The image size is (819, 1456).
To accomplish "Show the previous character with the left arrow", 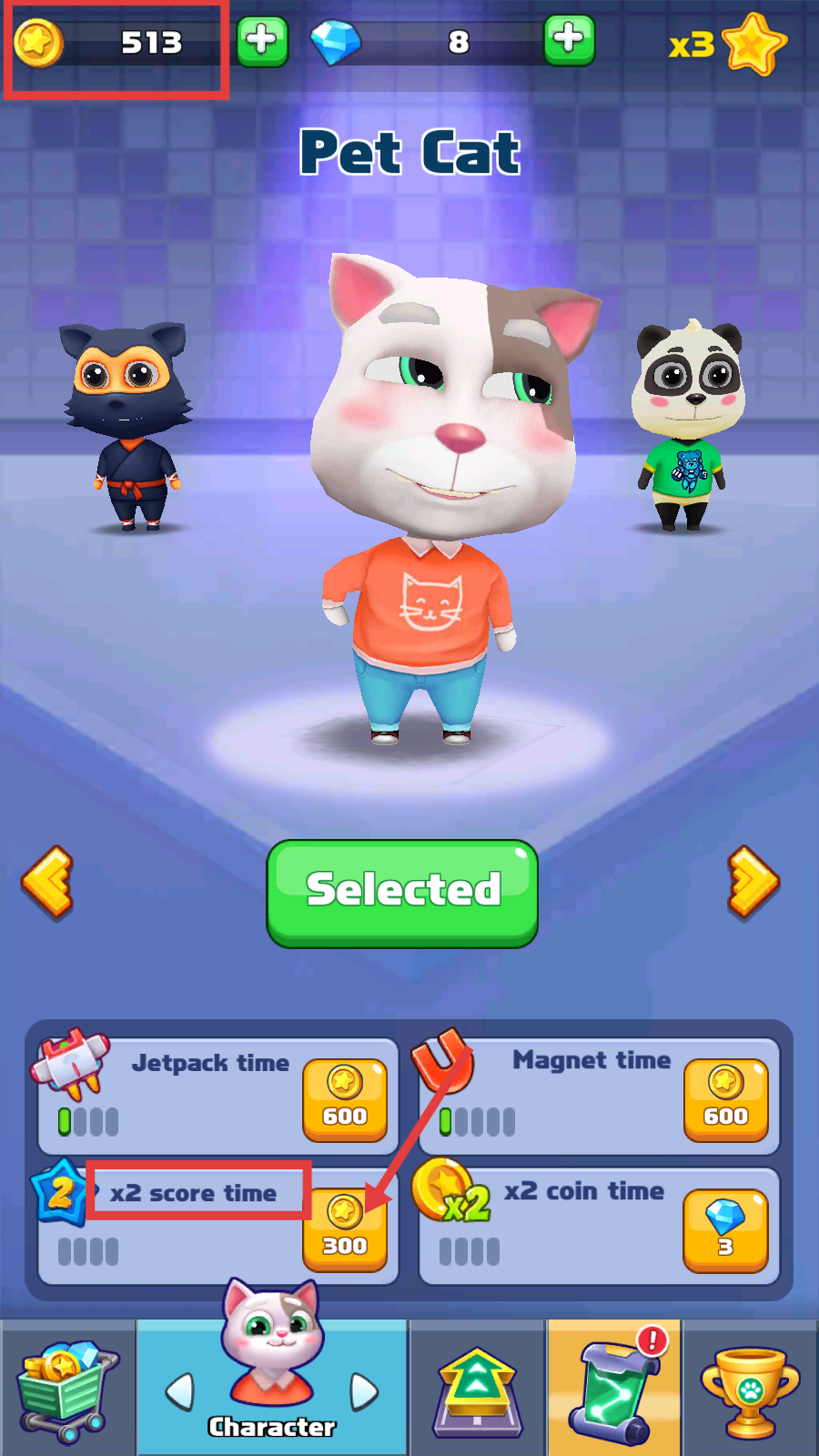I will (47, 881).
